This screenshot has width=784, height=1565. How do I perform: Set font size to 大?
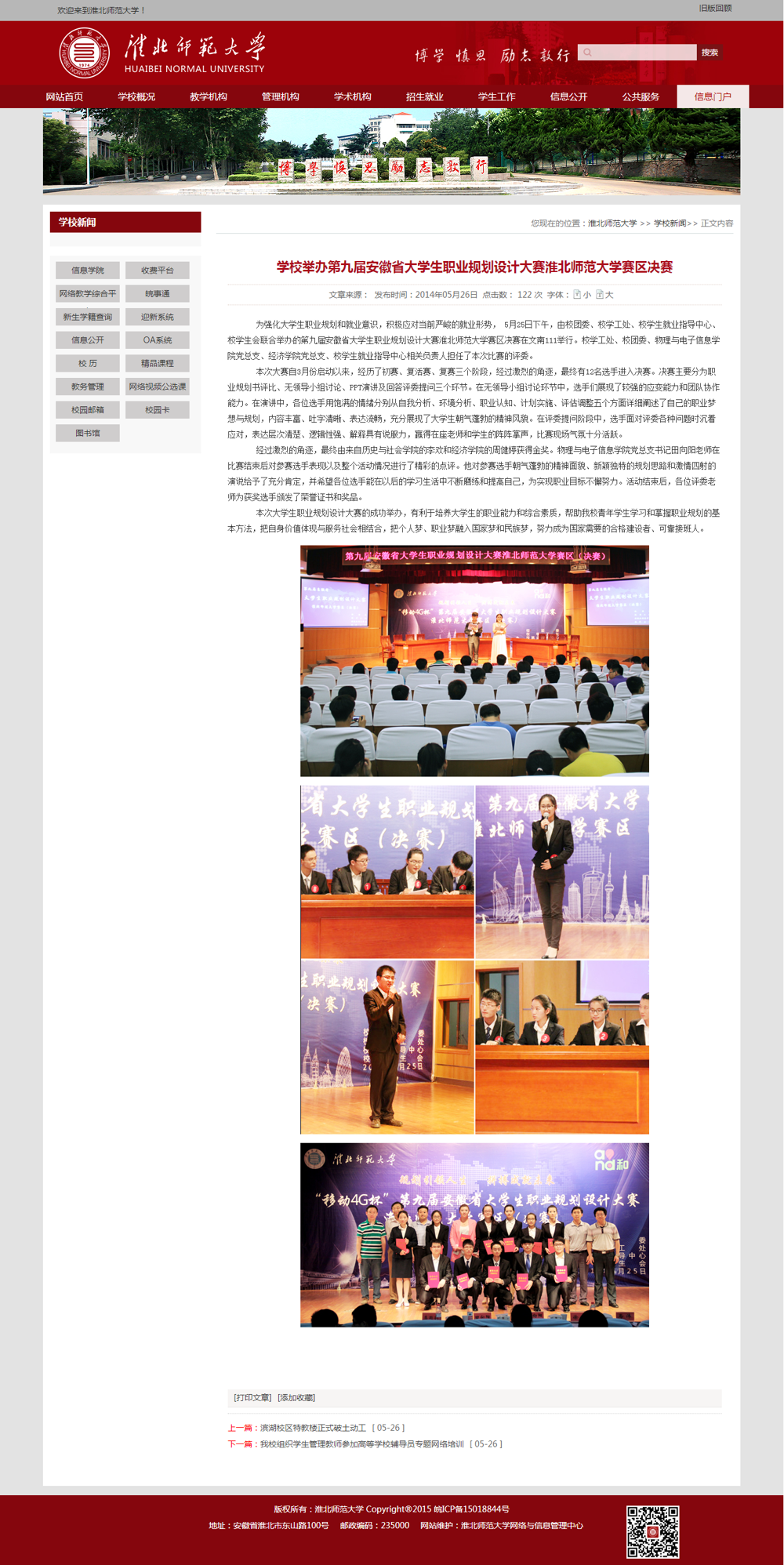pyautogui.click(x=605, y=295)
